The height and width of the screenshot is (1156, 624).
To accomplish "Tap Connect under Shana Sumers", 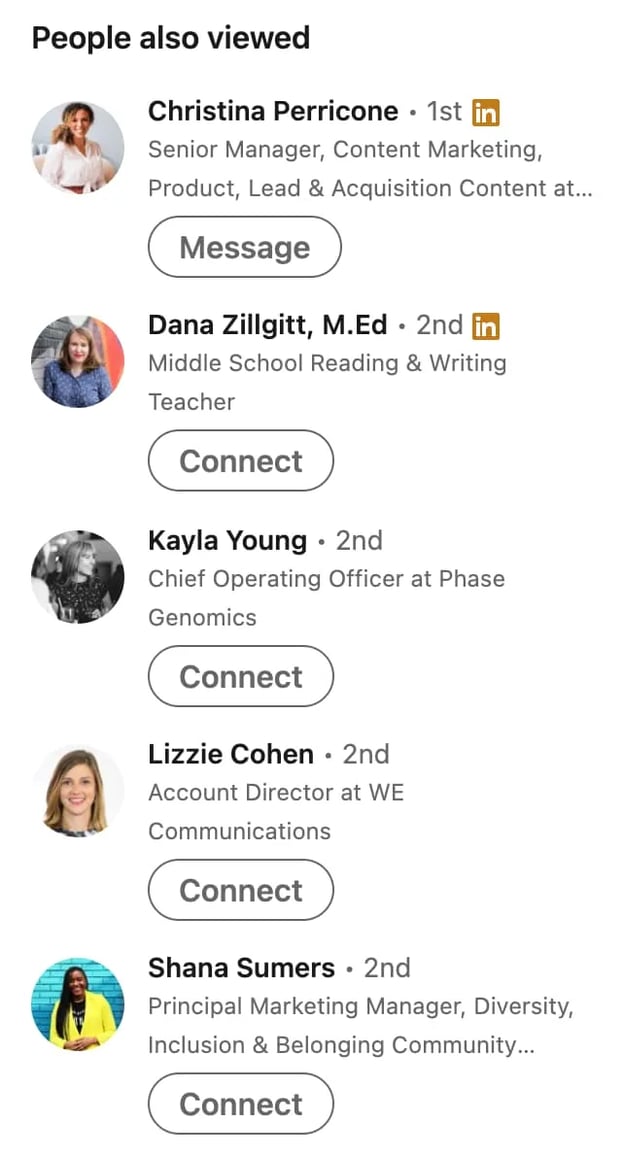I will click(240, 1104).
